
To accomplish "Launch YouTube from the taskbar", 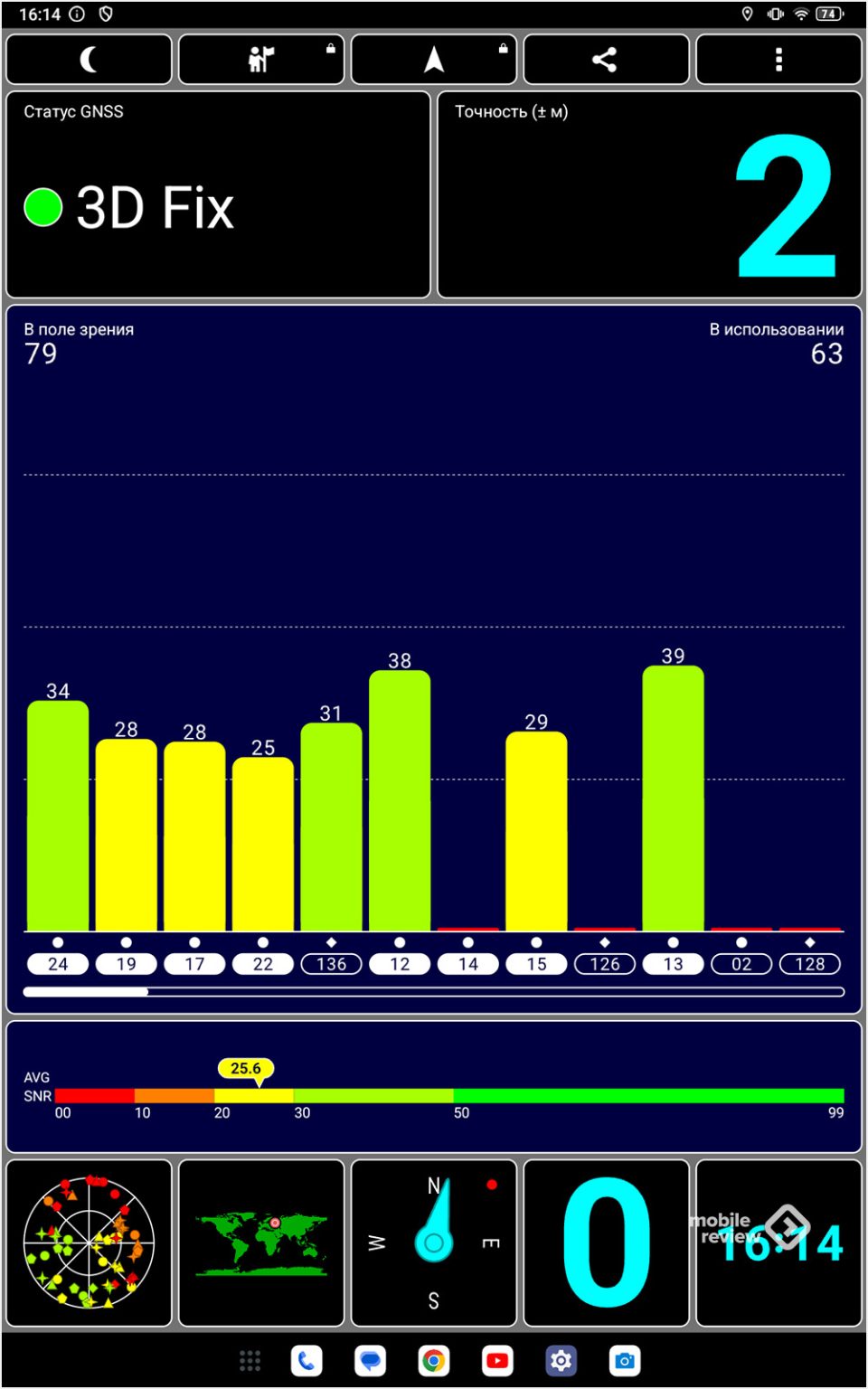I will pyautogui.click(x=497, y=1360).
